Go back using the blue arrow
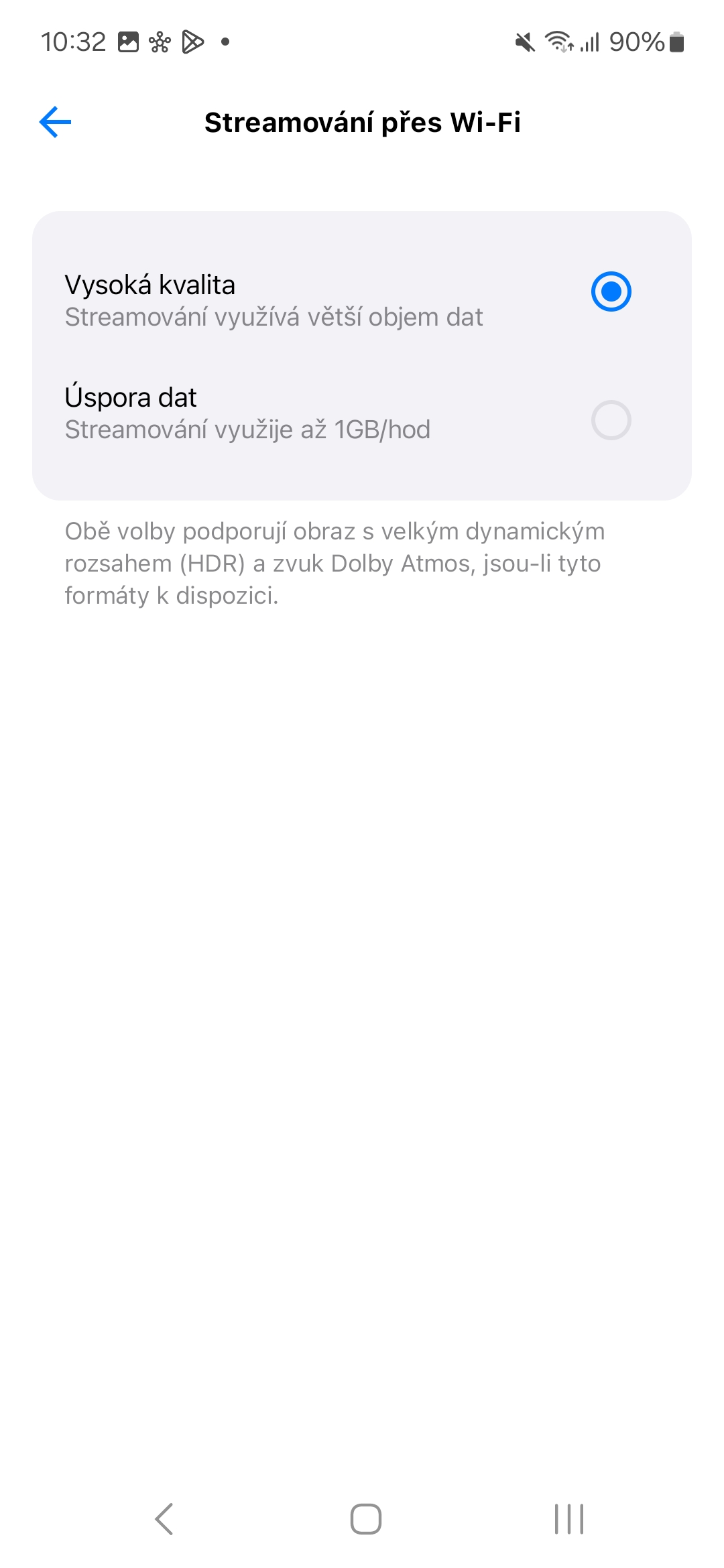Viewport: 724px width, 1568px height. [55, 122]
